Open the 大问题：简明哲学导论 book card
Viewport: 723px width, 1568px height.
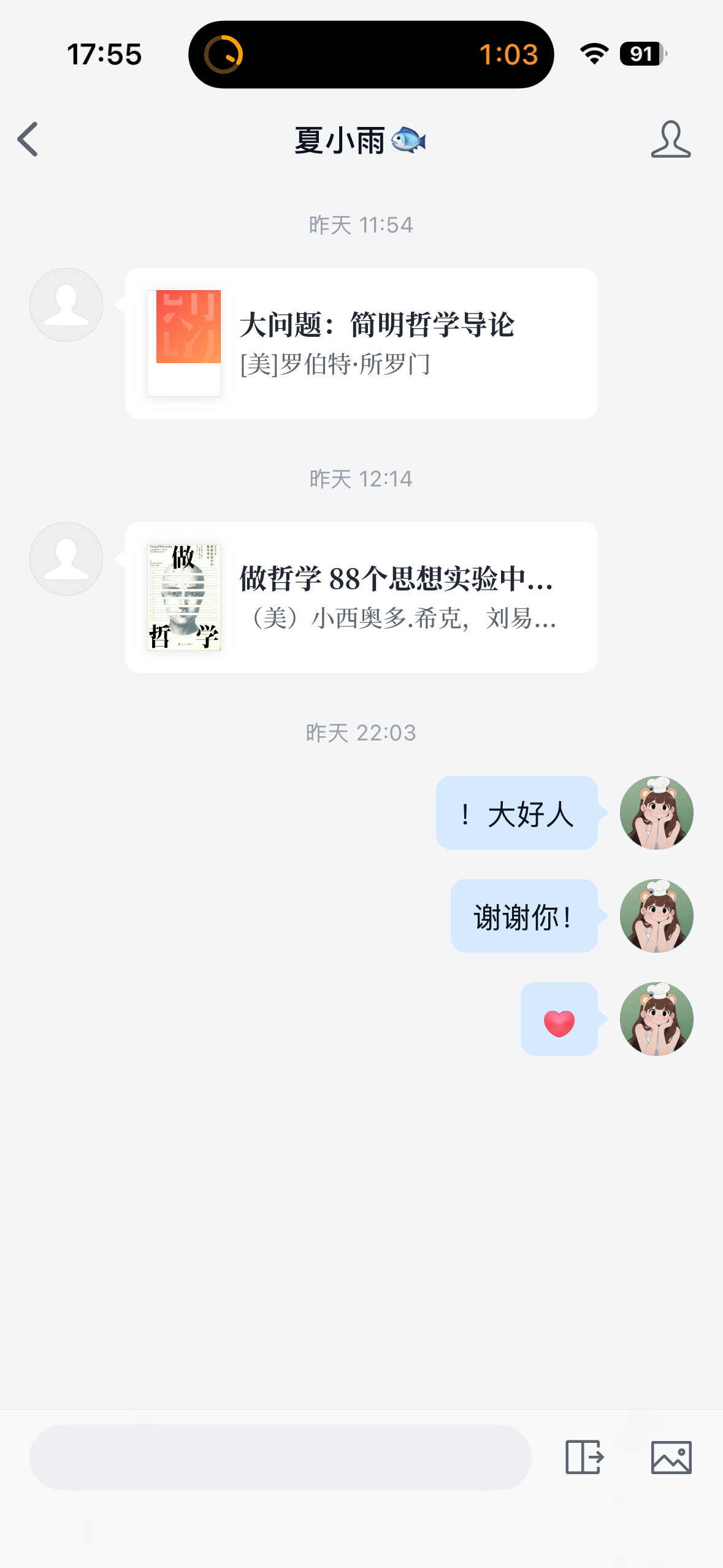coord(361,344)
